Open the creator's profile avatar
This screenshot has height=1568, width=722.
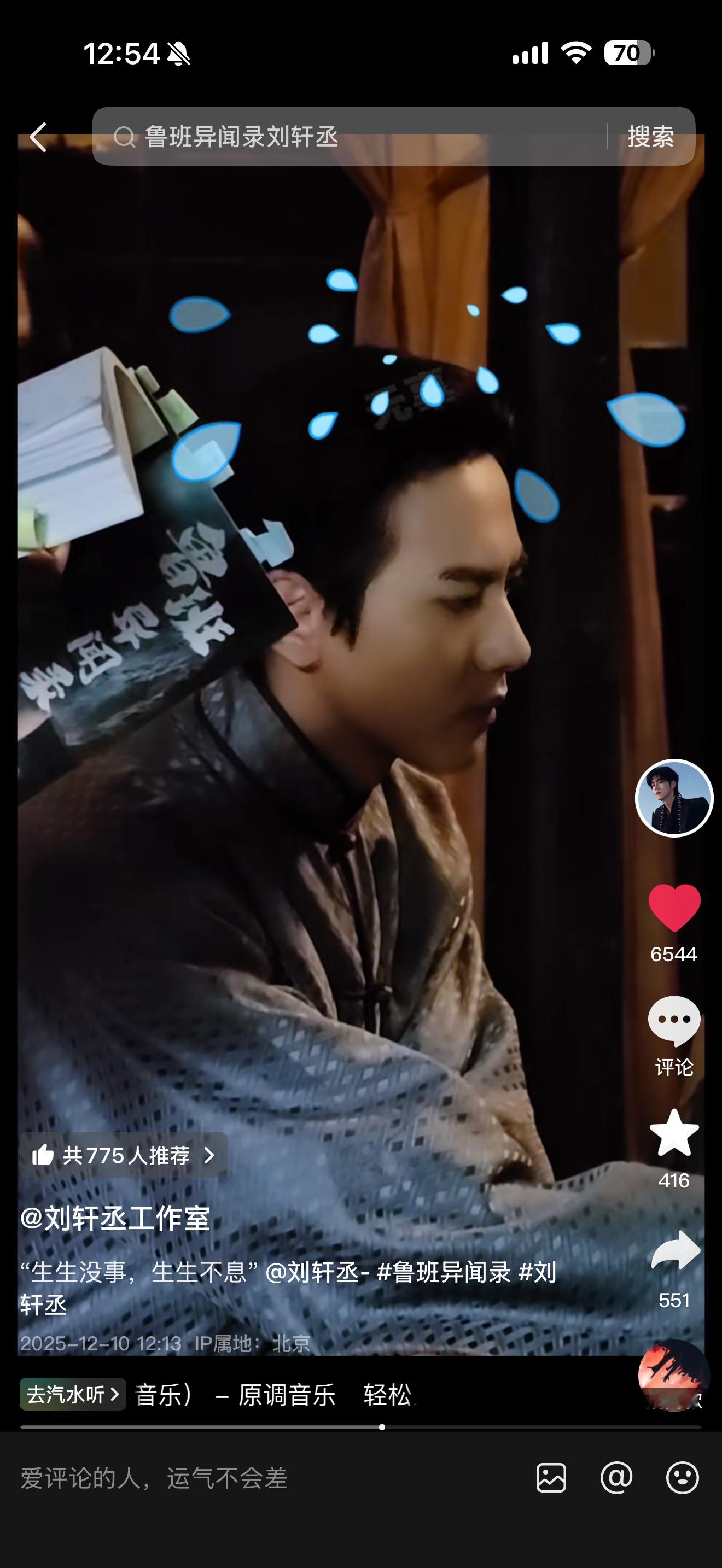pos(673,798)
